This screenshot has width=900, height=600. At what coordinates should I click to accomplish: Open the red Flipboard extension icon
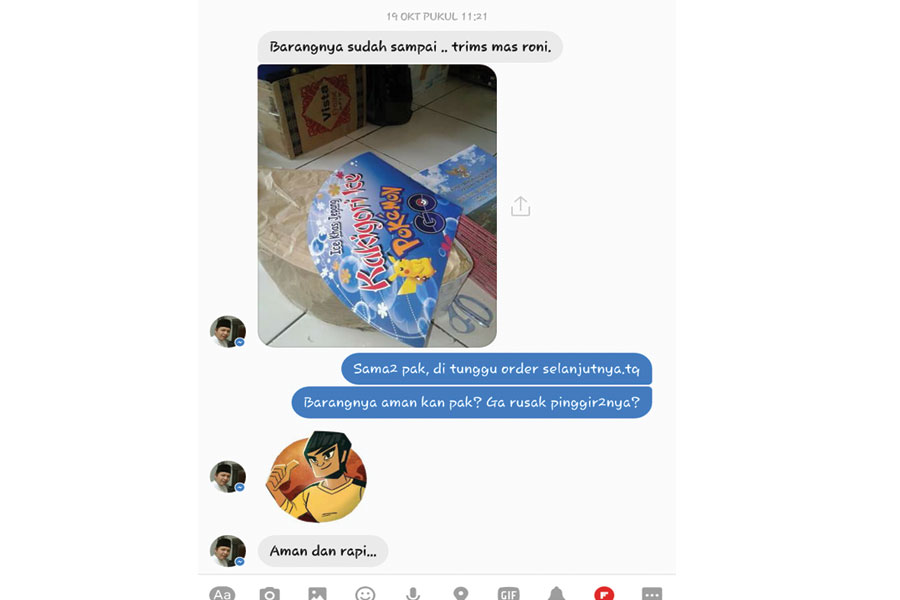(604, 594)
